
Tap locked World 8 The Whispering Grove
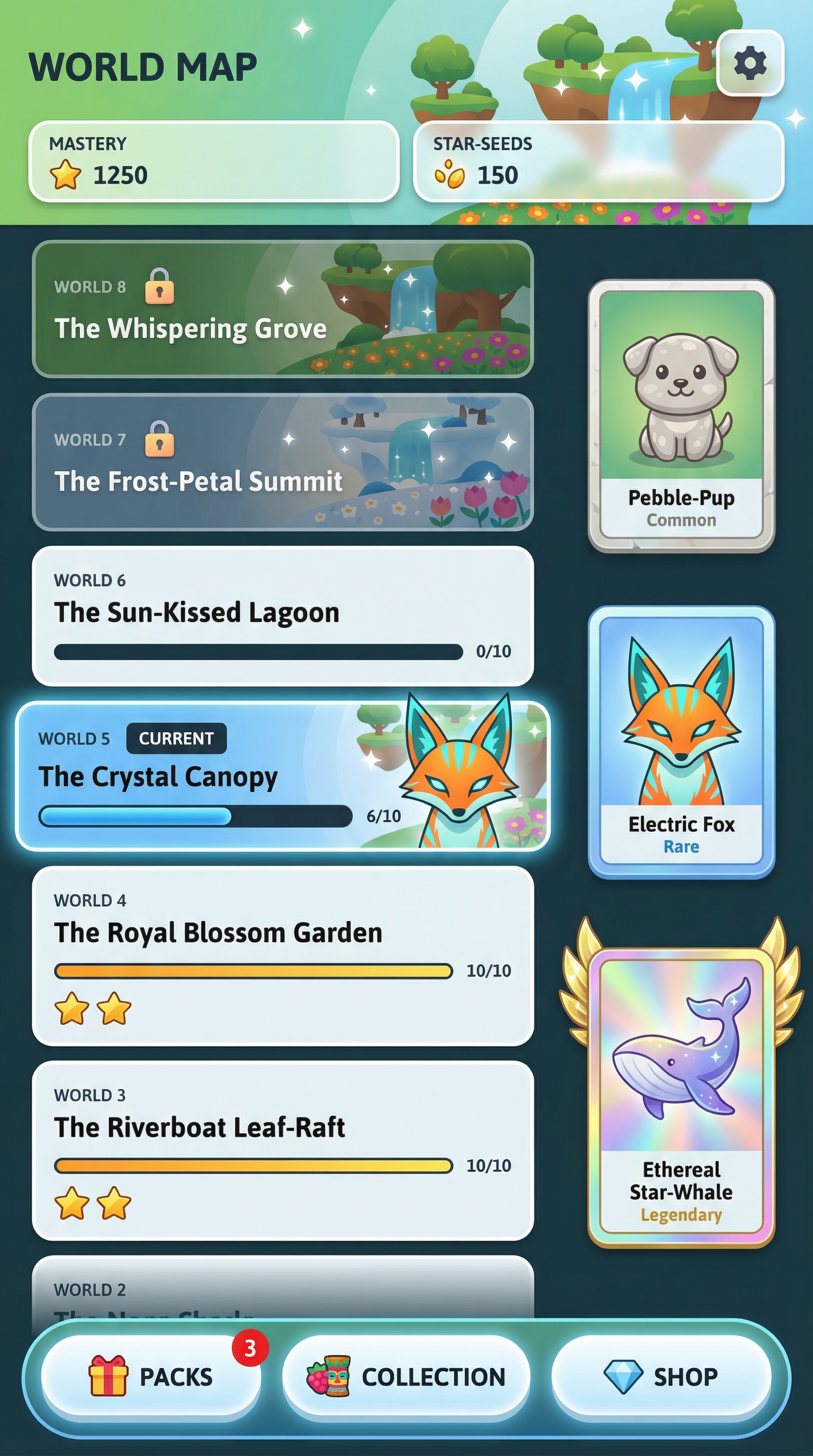[x=283, y=308]
